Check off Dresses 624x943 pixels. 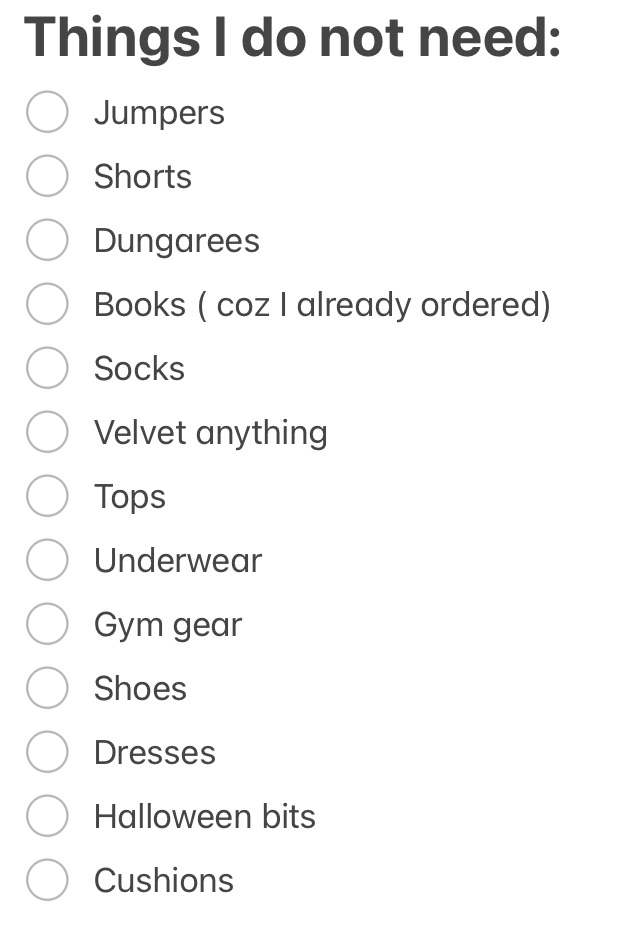click(x=47, y=752)
